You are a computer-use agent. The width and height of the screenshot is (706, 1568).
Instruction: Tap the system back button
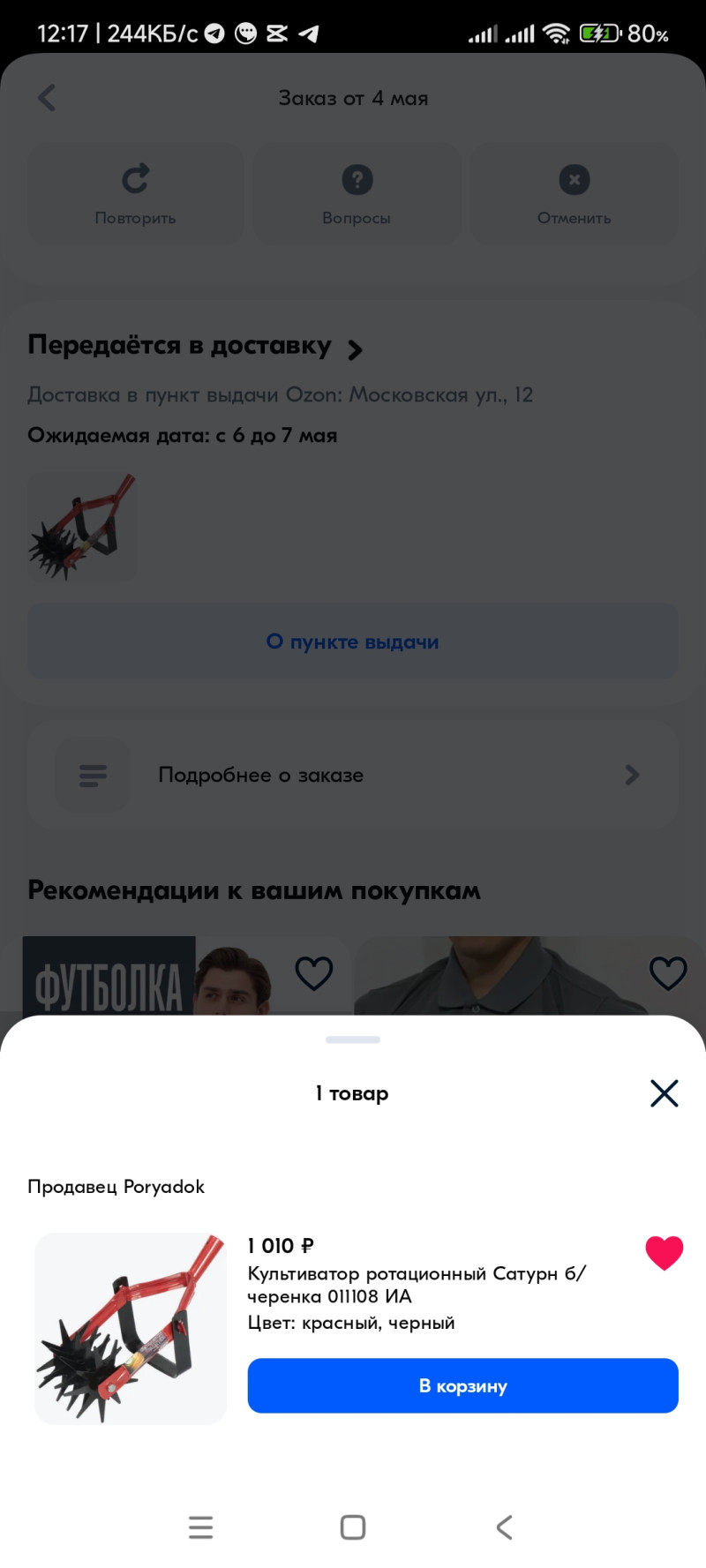(504, 1527)
